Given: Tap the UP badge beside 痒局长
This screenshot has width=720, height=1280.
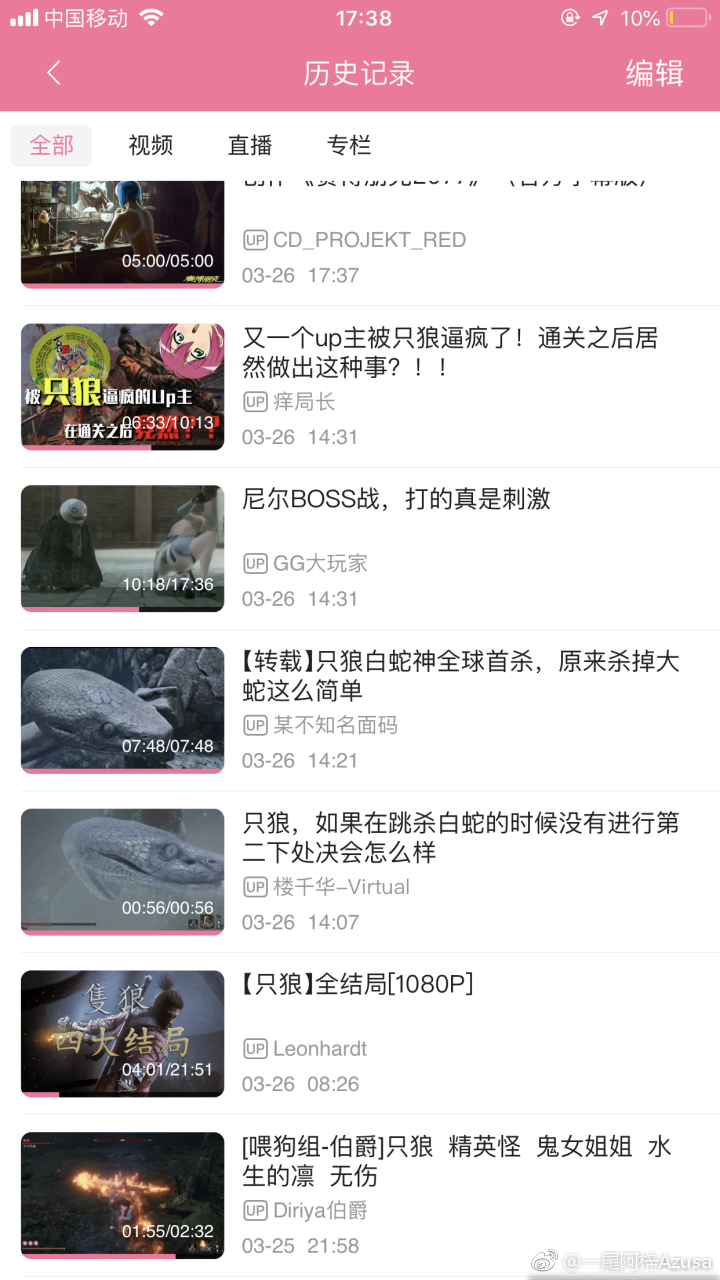Looking at the screenshot, I should point(256,402).
